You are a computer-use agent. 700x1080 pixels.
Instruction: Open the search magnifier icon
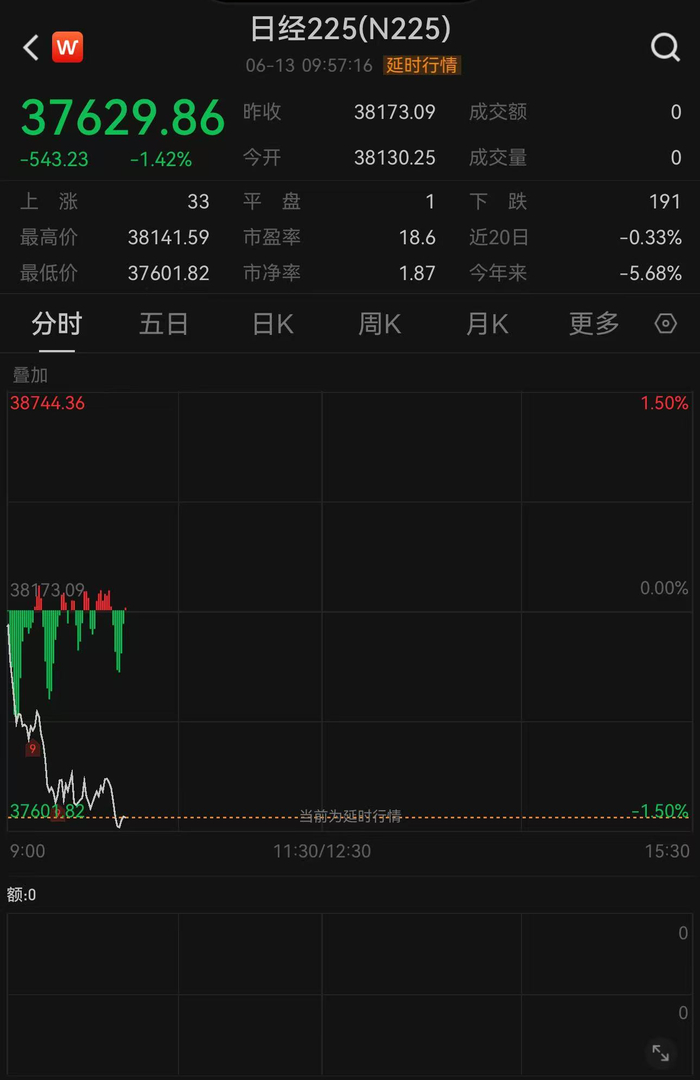[665, 47]
